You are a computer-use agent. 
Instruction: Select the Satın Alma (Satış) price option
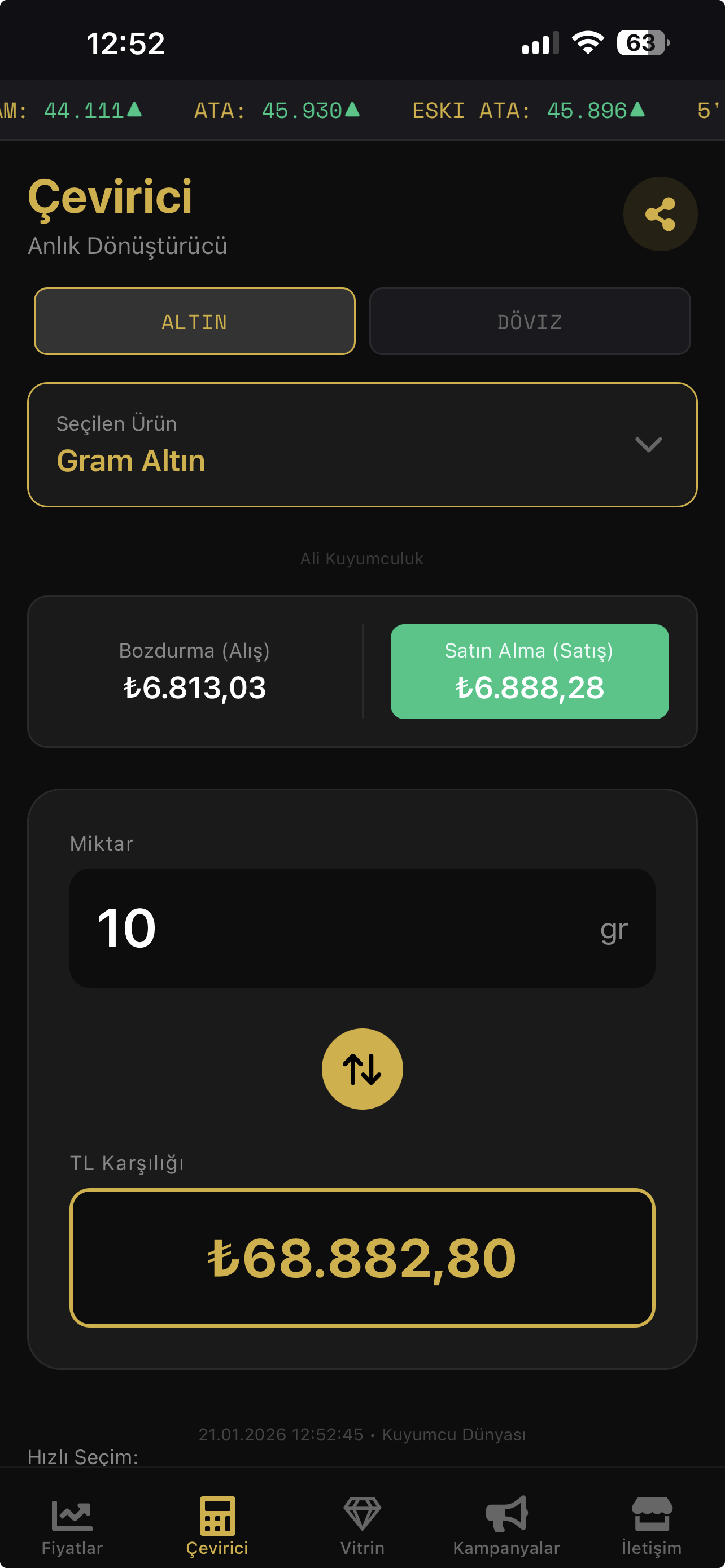529,669
